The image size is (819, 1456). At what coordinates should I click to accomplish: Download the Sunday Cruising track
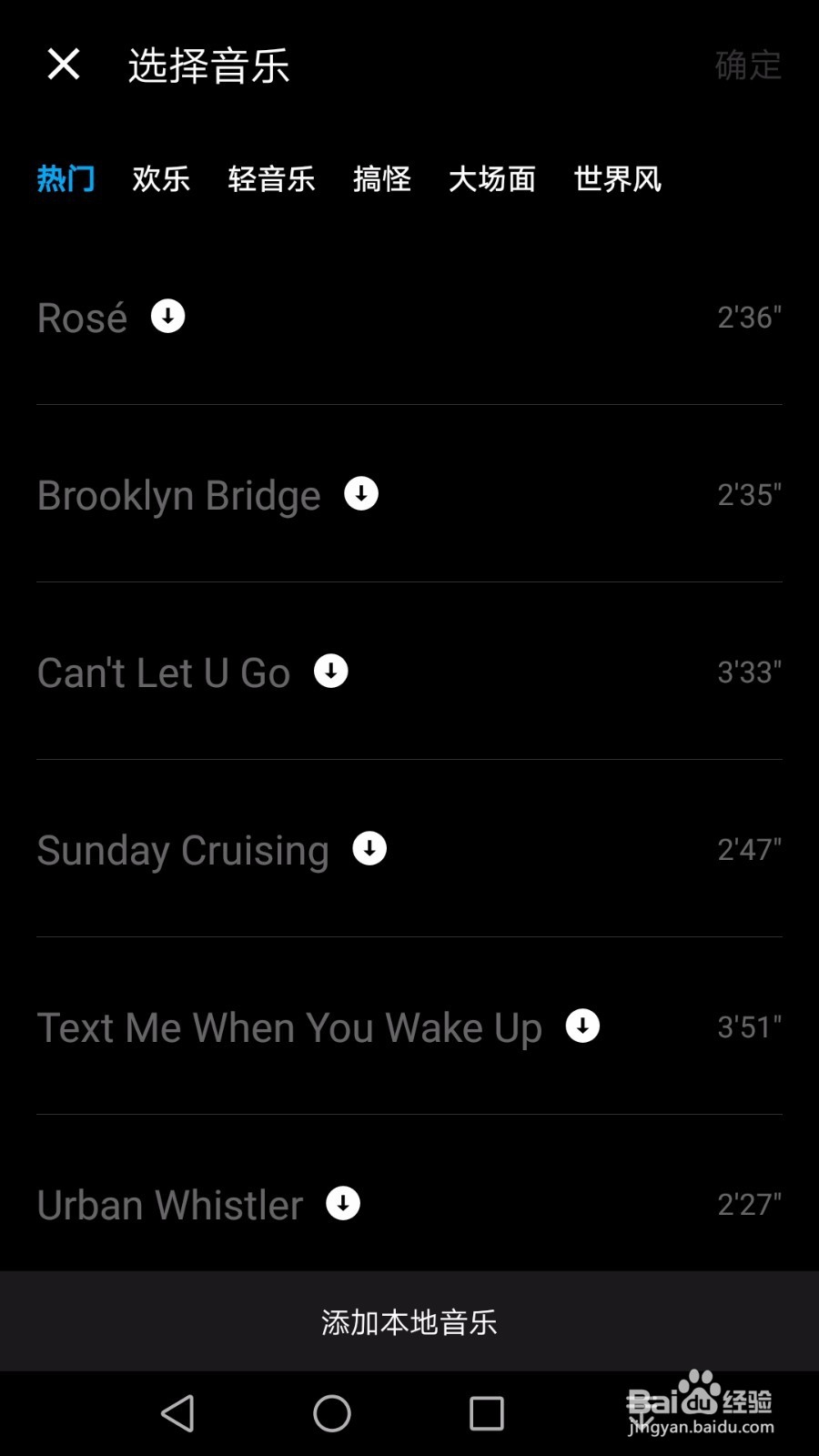(369, 849)
